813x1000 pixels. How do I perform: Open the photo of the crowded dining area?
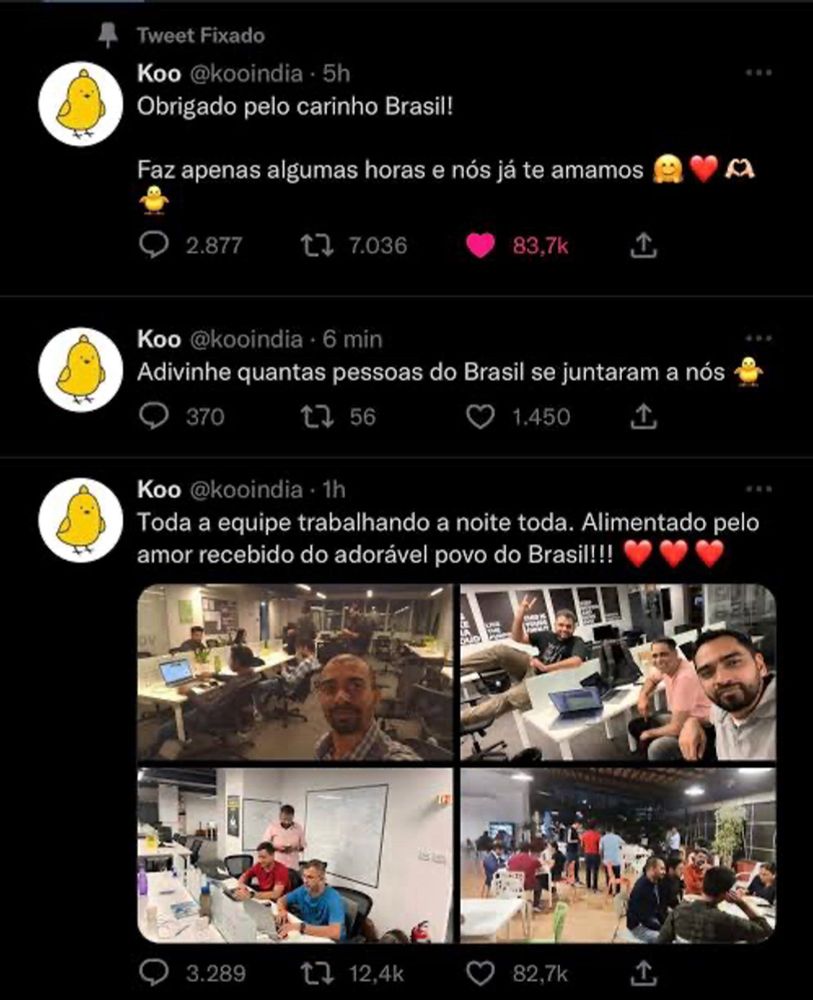point(618,855)
